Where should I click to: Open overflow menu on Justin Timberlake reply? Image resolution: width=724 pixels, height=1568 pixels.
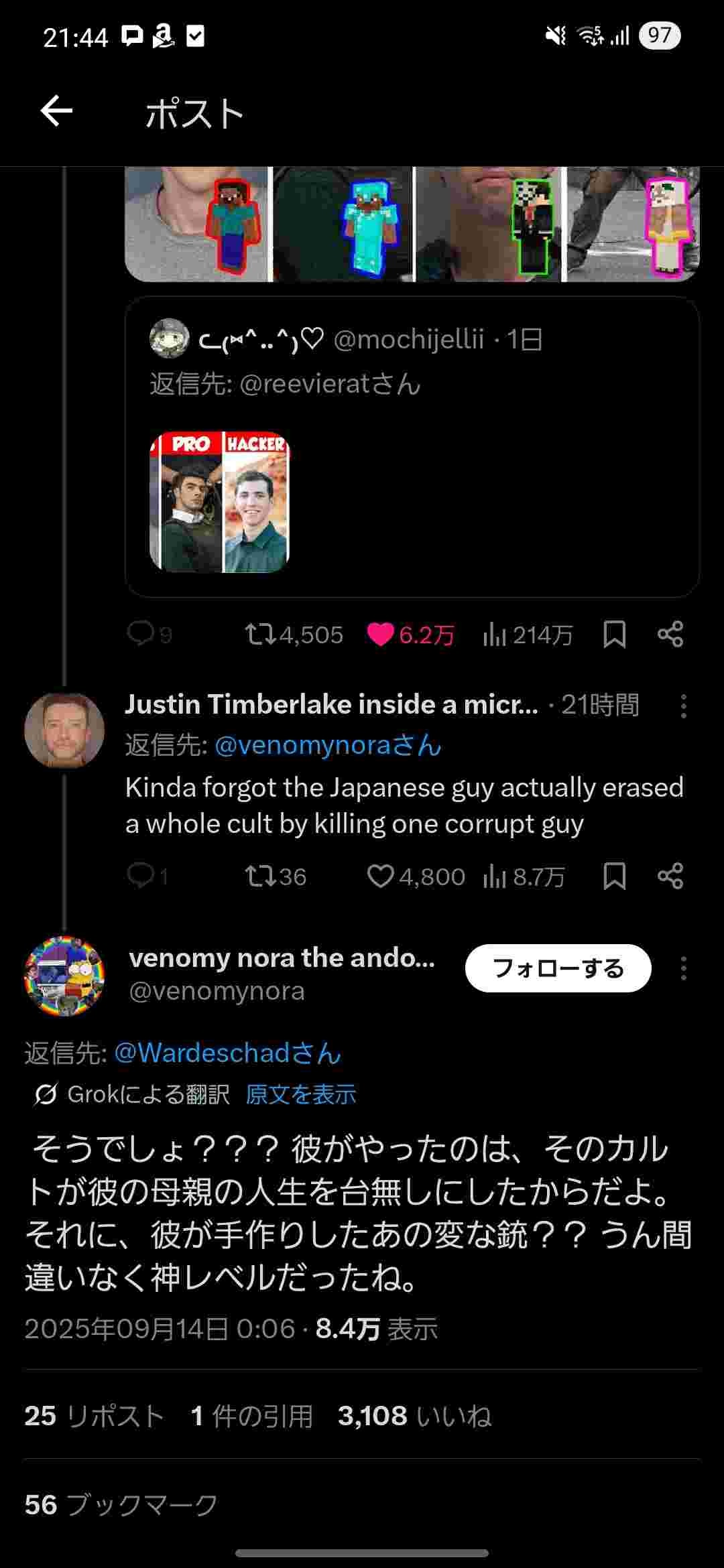click(683, 706)
